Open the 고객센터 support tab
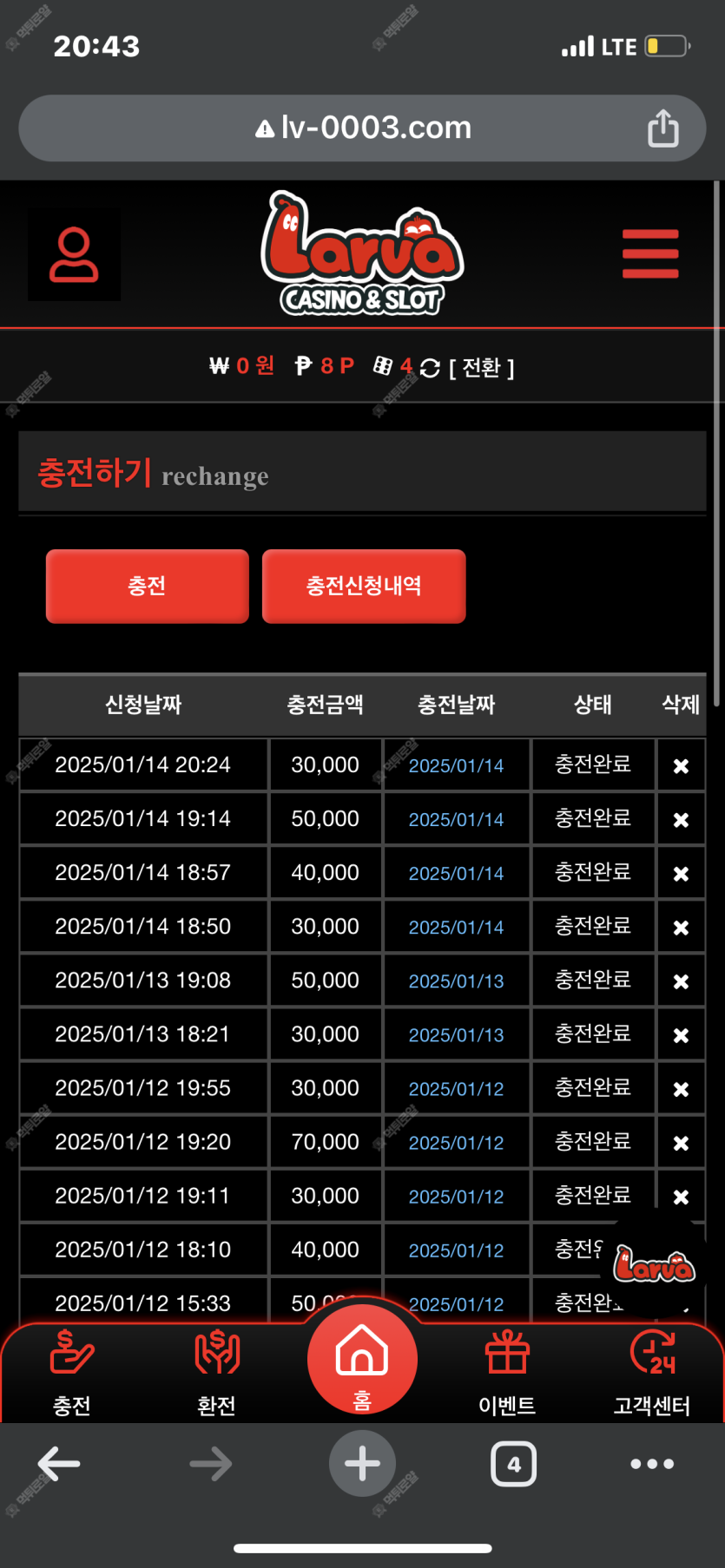Screen dimensions: 725x1568 [652, 1372]
